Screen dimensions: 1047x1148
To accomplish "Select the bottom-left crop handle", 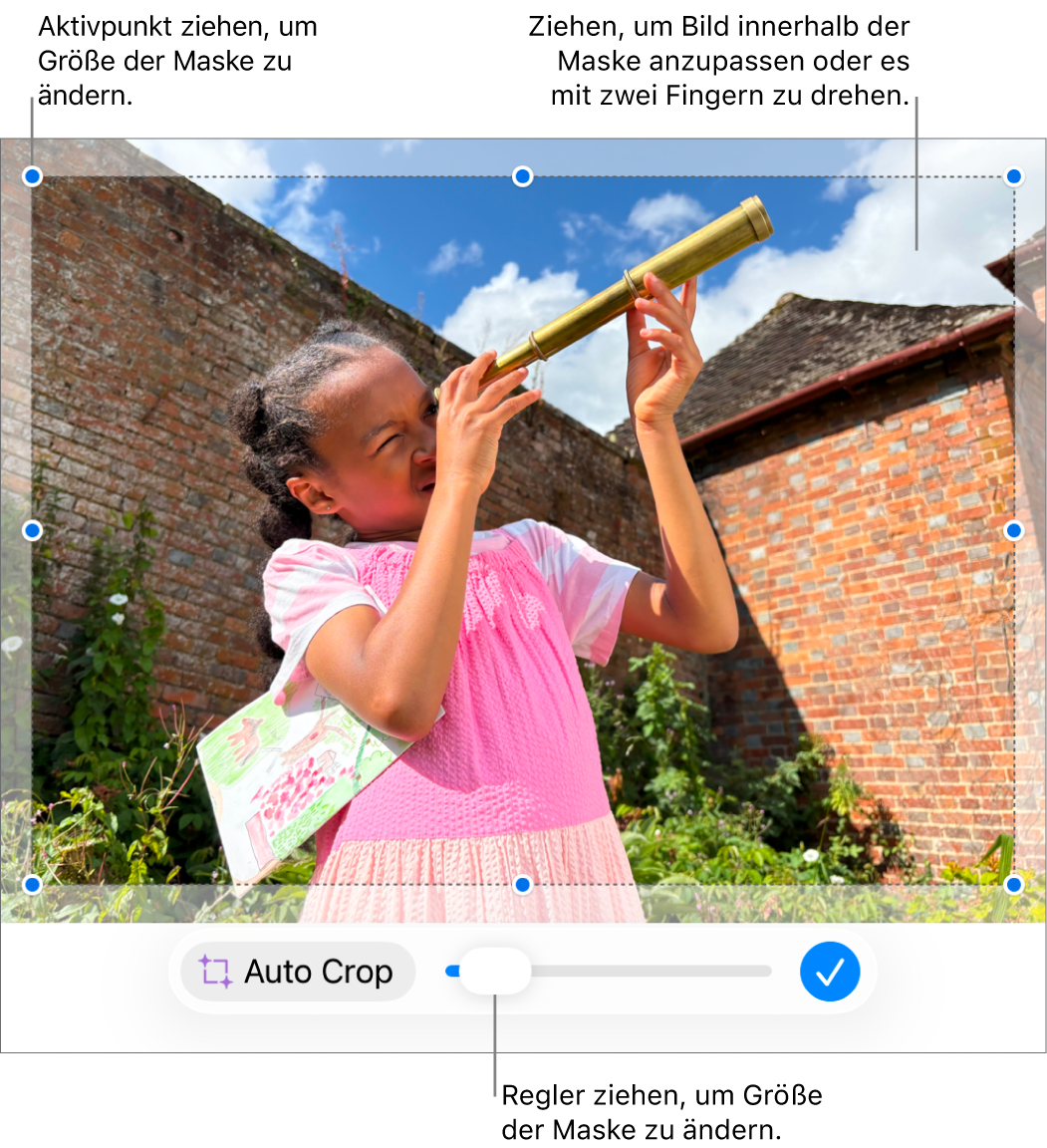I will 33,885.
